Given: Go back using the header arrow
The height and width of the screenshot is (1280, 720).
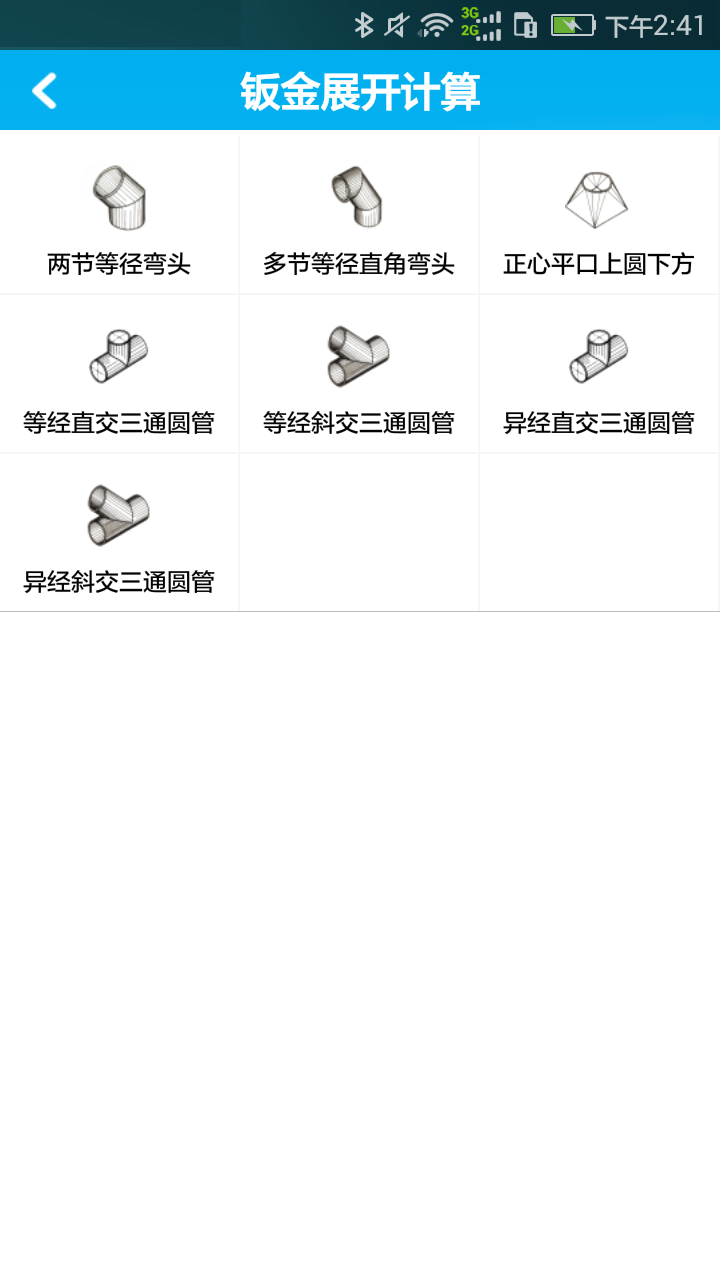Looking at the screenshot, I should [44, 91].
